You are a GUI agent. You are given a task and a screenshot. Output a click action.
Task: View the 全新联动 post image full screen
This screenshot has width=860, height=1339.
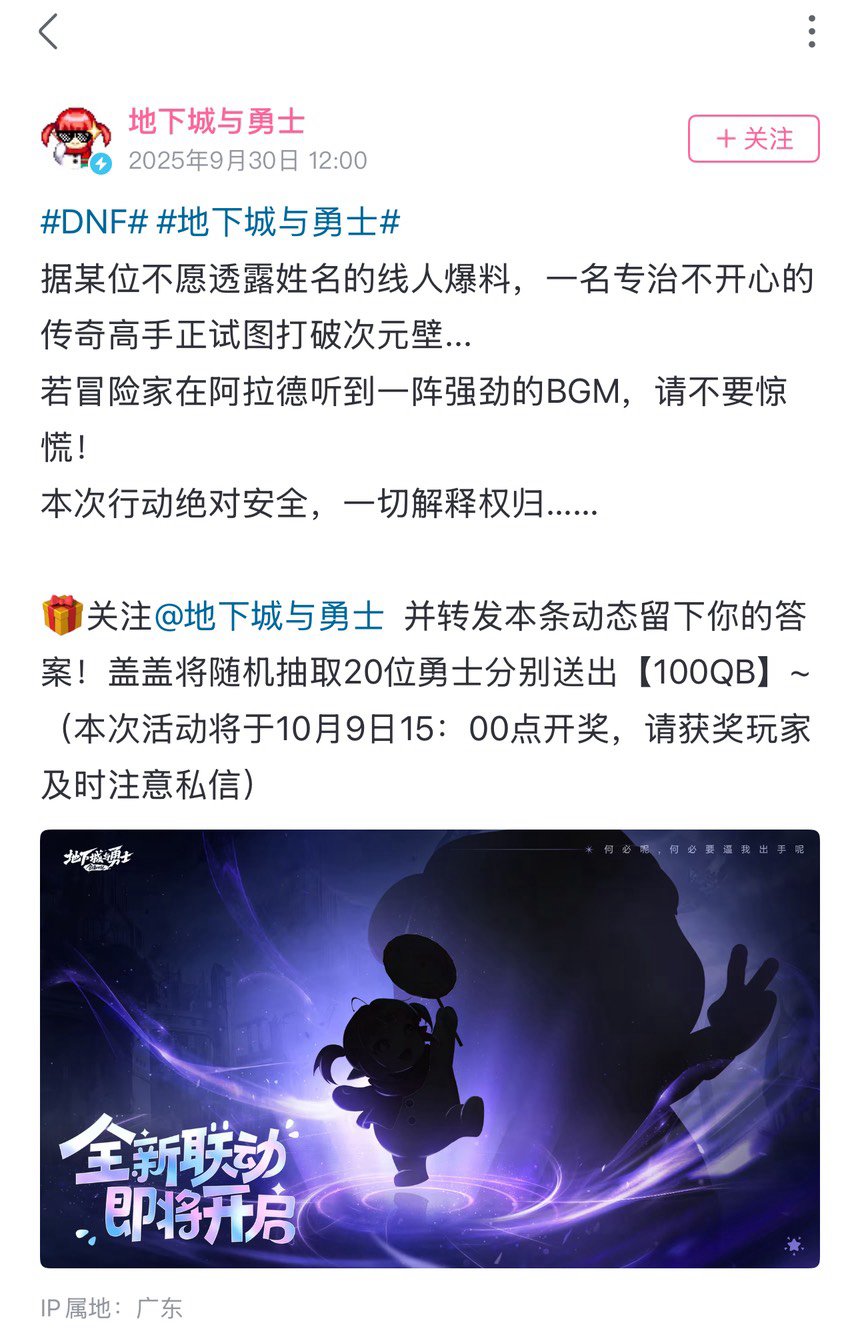click(430, 1048)
